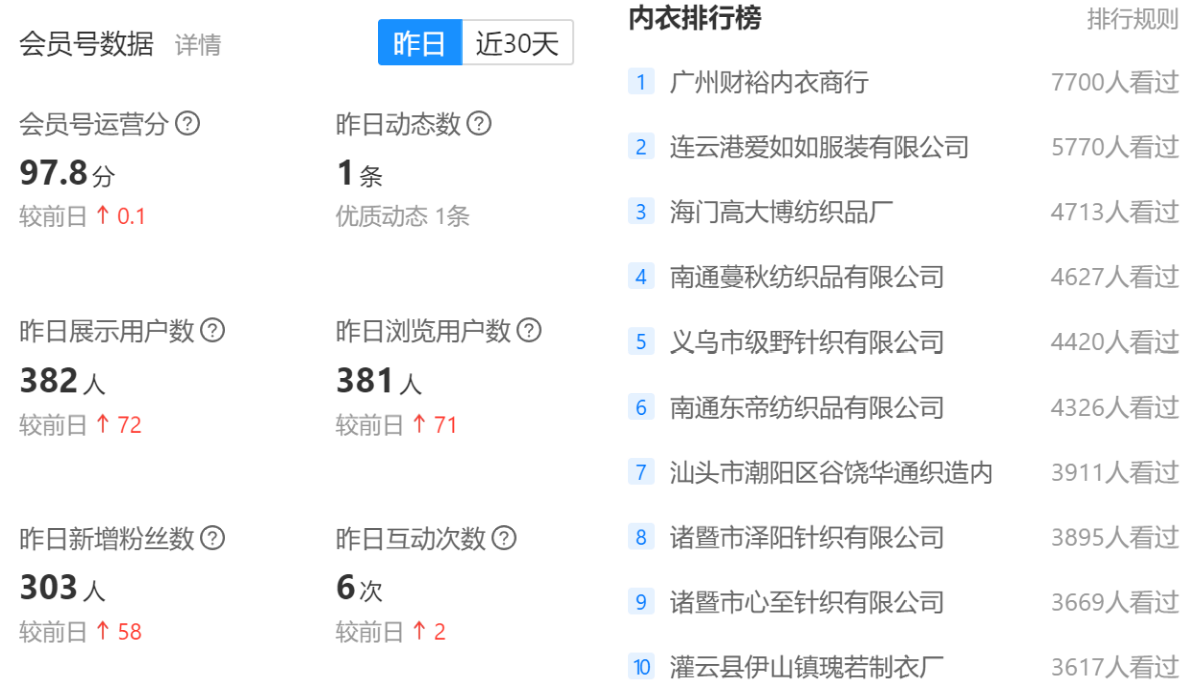1204x686 pixels.
Task: Switch to the 近30天 tab
Action: (518, 43)
